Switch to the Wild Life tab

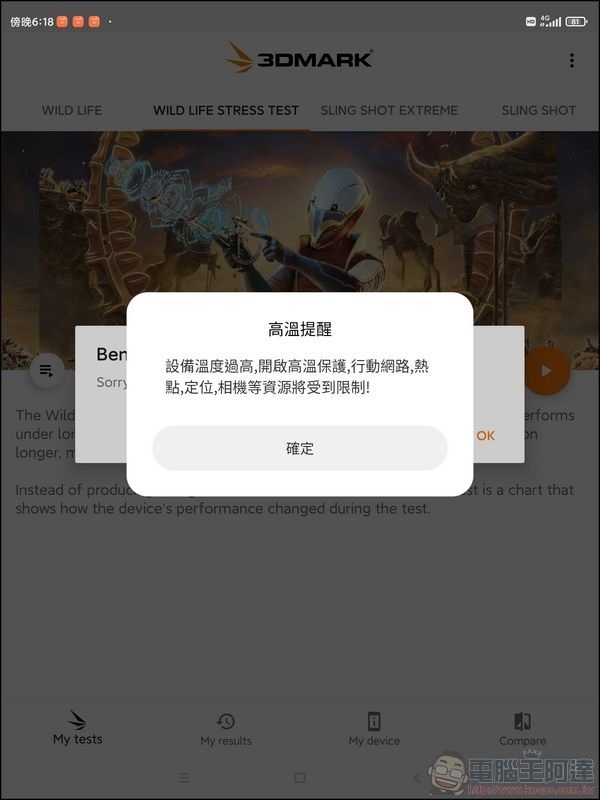(x=72, y=110)
